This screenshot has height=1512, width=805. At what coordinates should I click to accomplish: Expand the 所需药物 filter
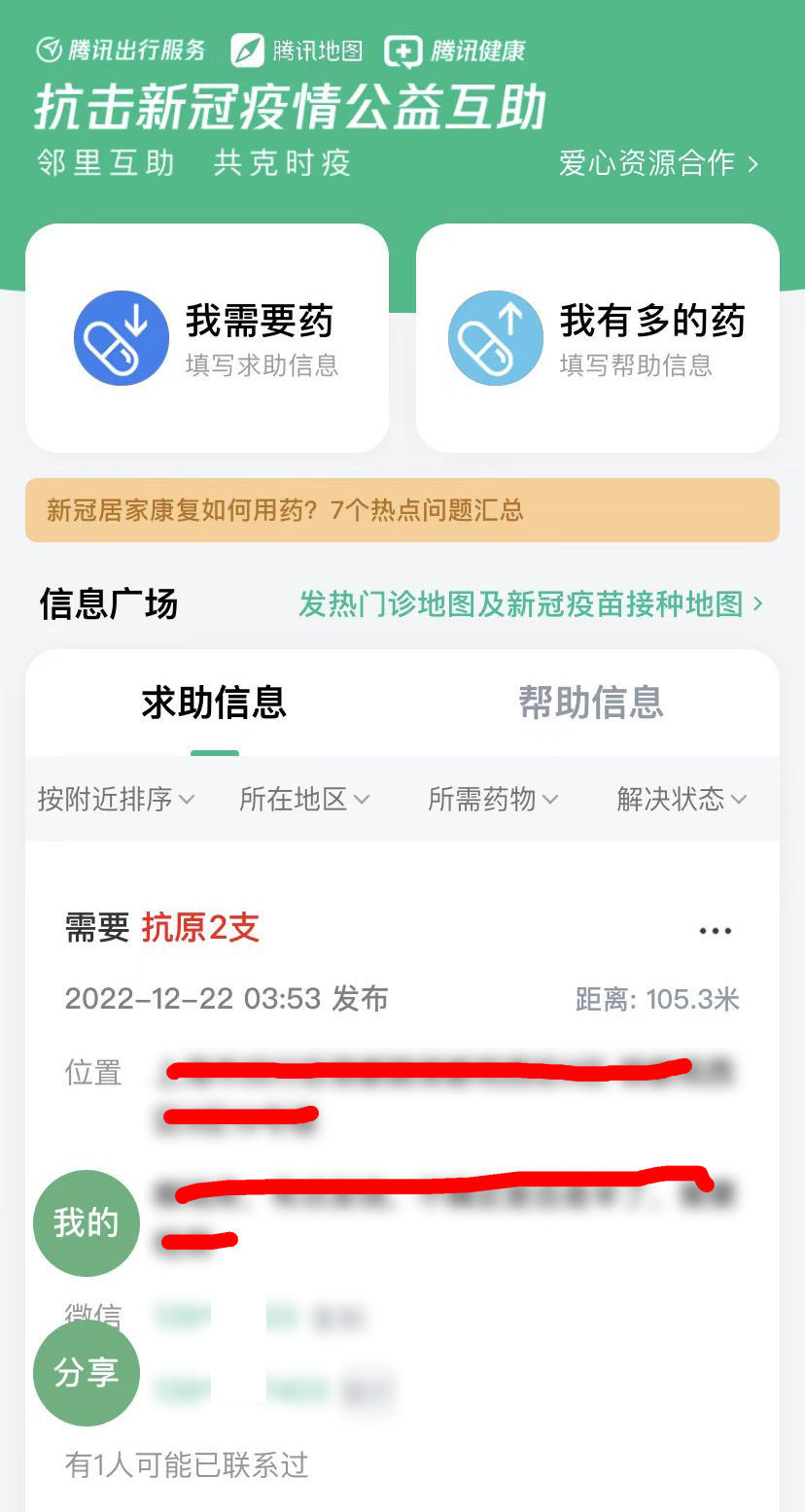[x=493, y=800]
